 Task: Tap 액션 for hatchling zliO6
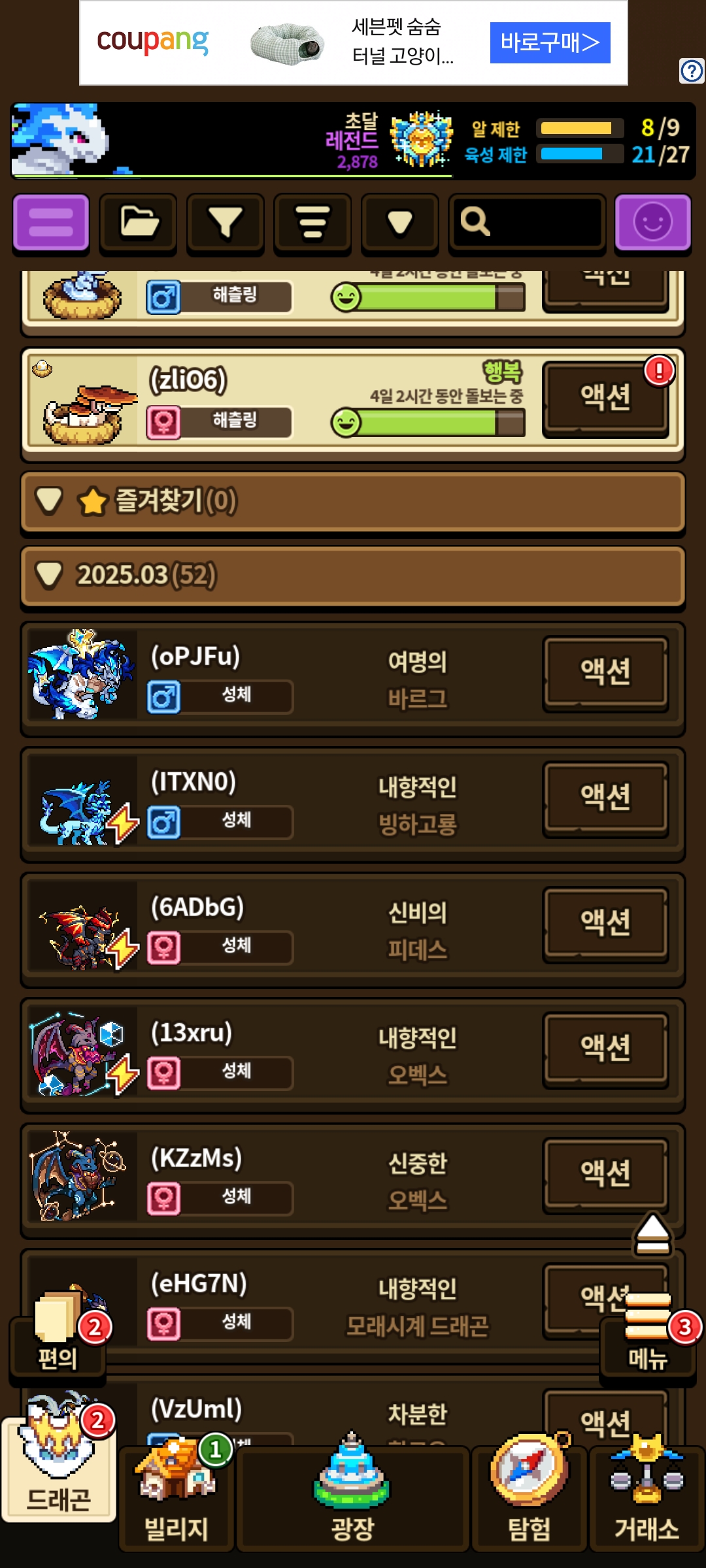click(606, 398)
